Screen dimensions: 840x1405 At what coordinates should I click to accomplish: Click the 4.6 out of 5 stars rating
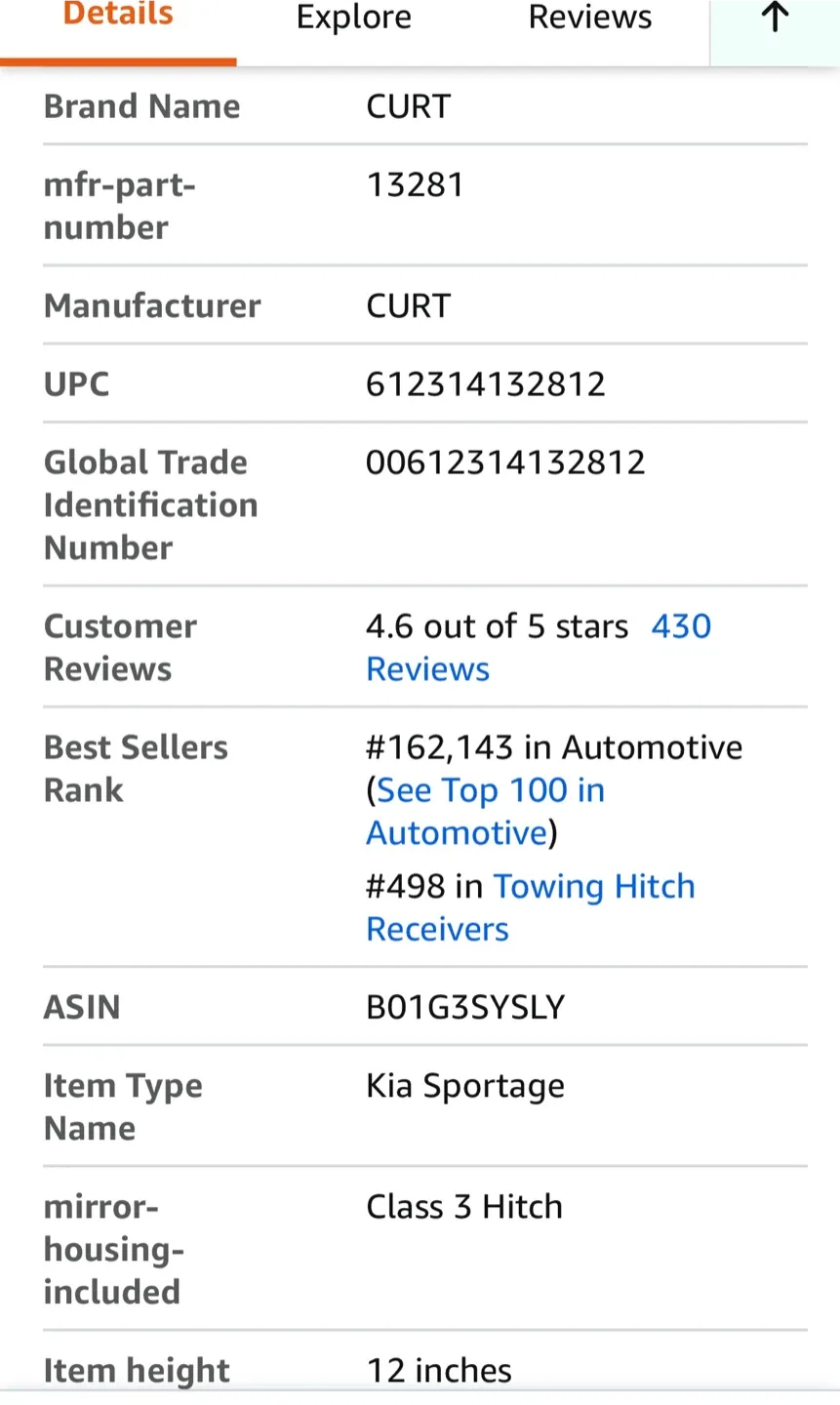[497, 625]
